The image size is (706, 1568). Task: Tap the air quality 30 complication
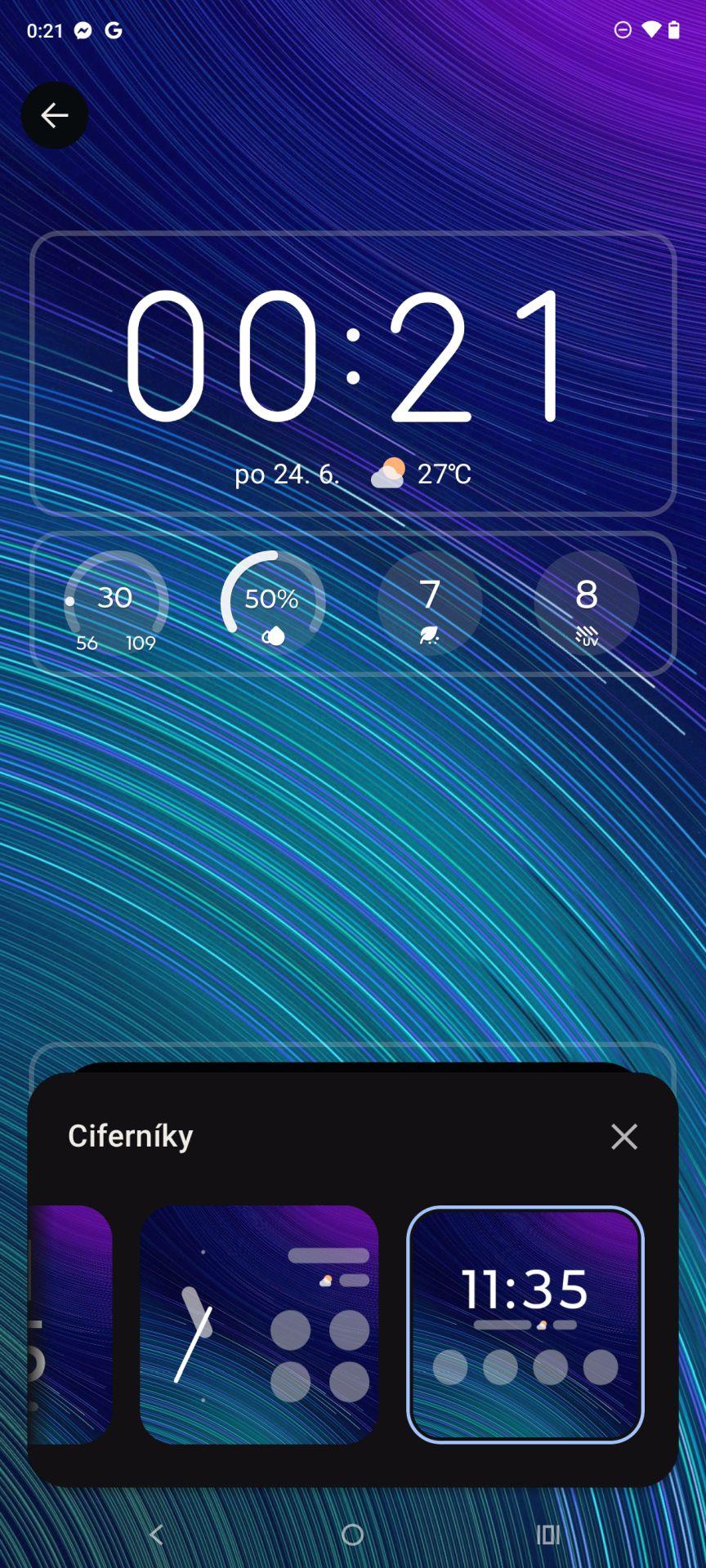coord(116,603)
